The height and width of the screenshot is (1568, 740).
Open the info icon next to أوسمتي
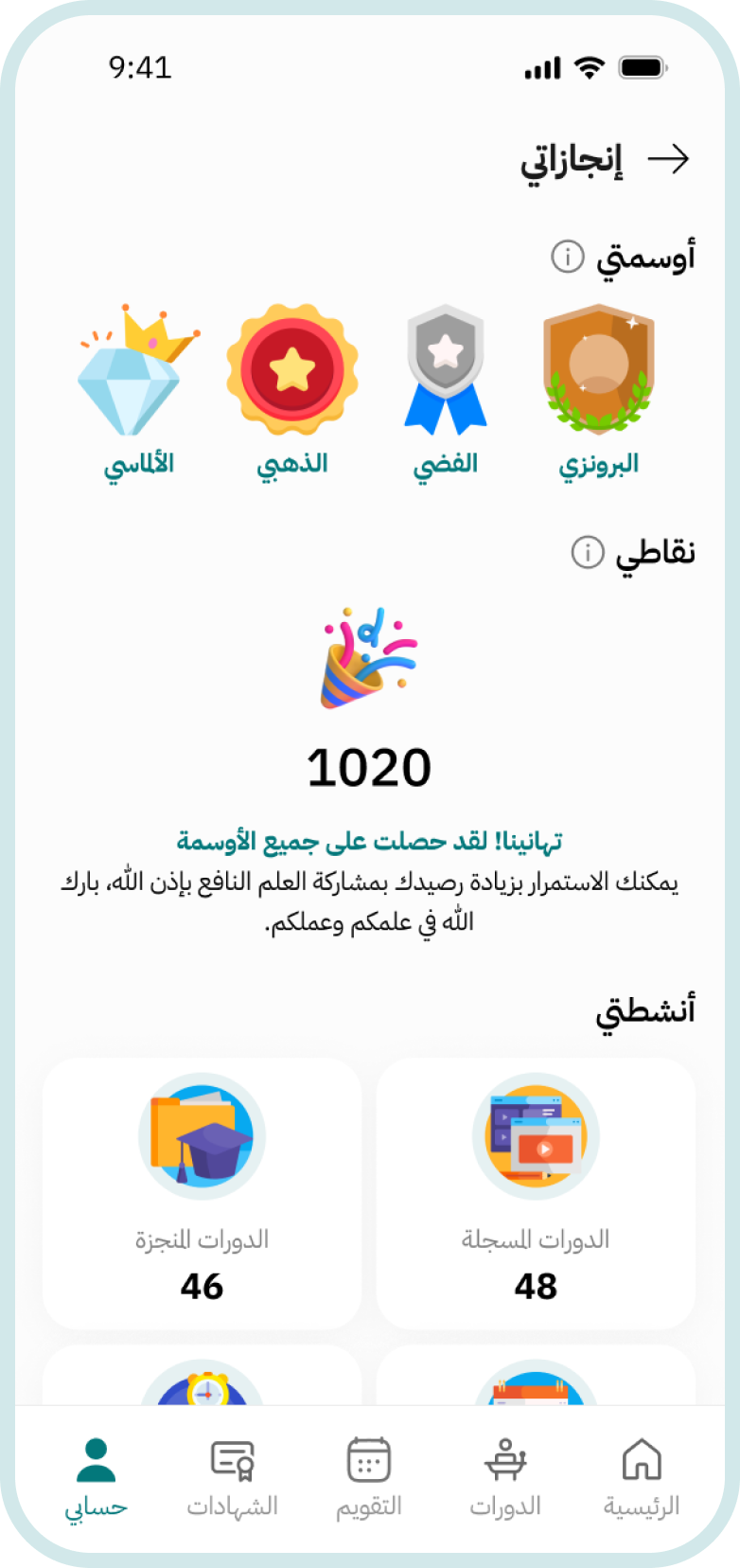[x=568, y=257]
